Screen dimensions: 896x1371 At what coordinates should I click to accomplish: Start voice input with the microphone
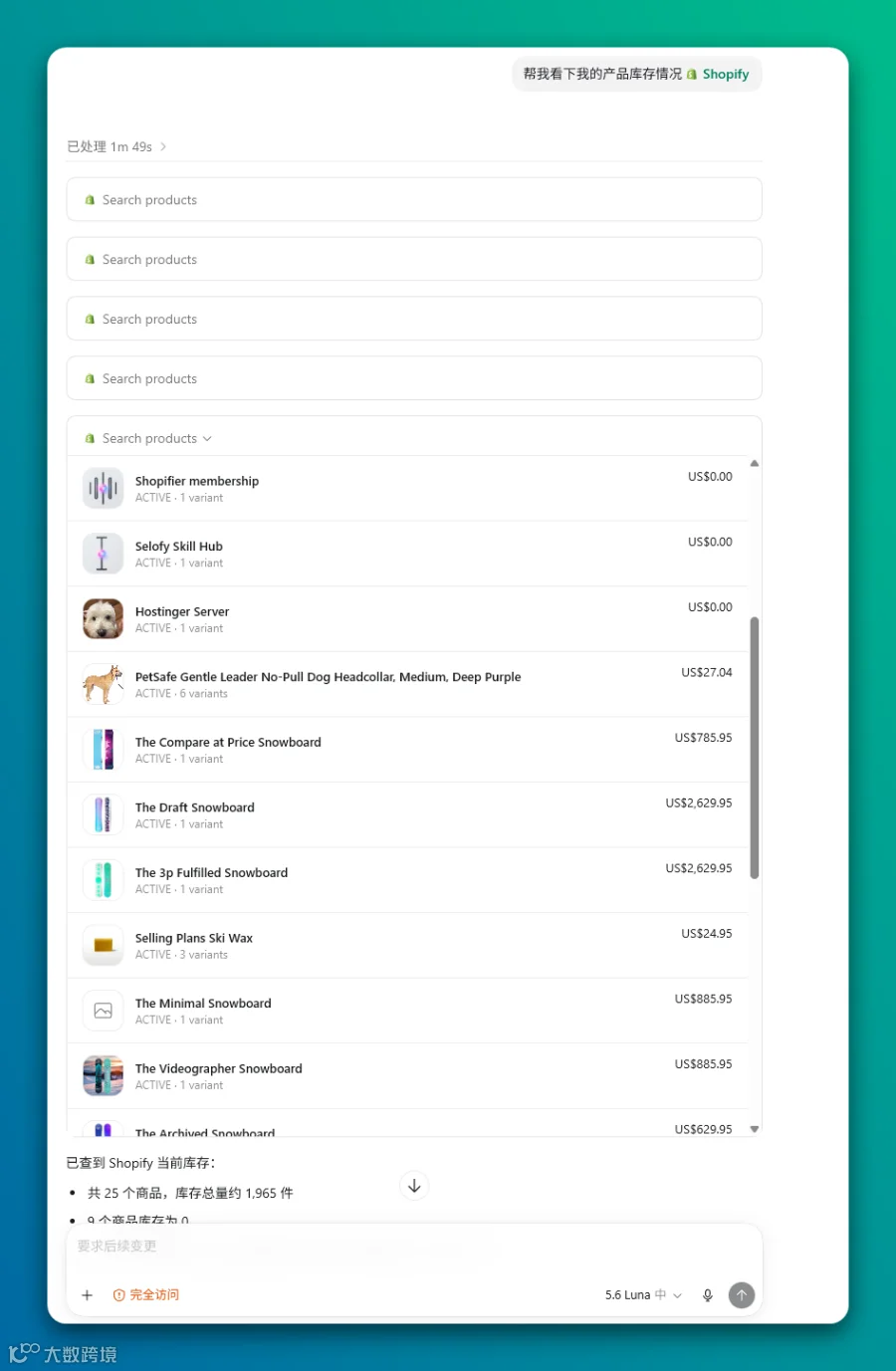(708, 1295)
